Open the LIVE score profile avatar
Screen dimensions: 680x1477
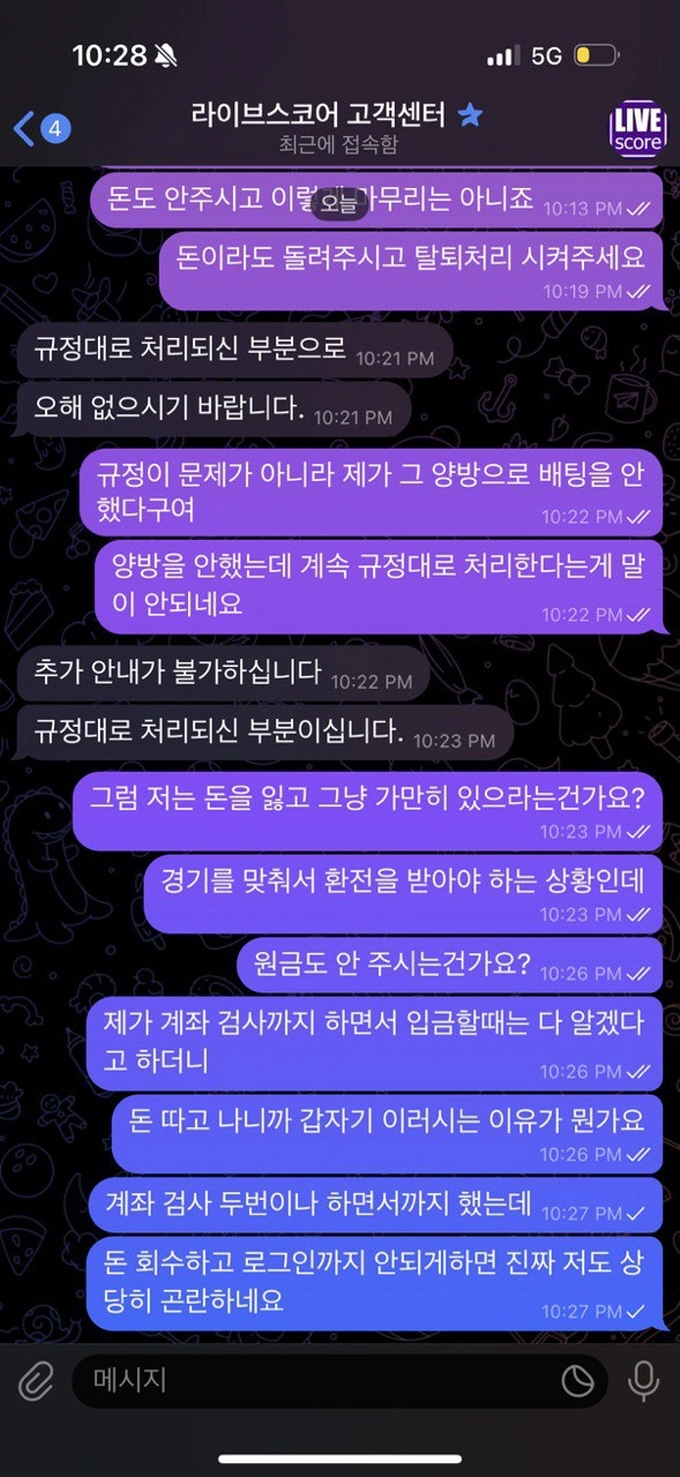click(637, 129)
